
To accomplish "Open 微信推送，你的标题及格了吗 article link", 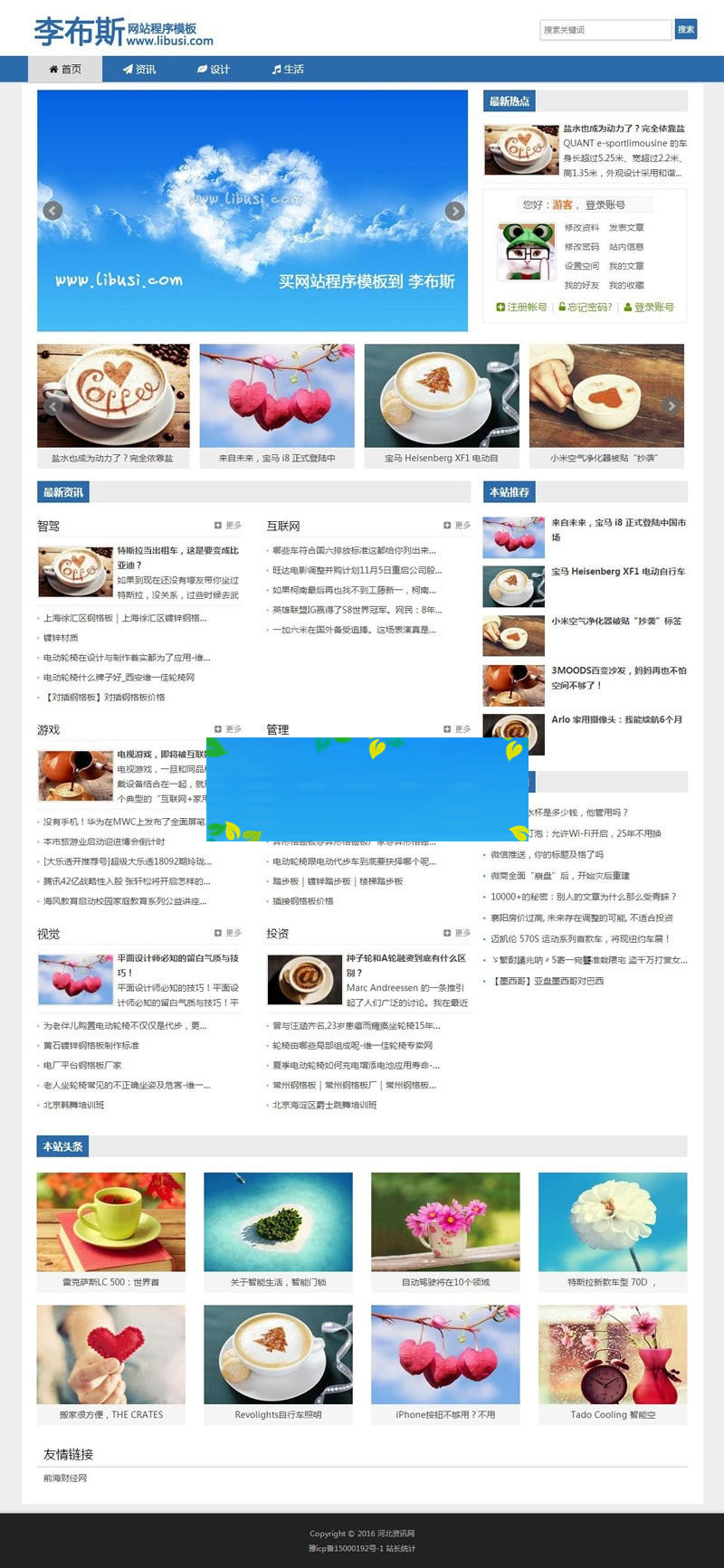I will (x=547, y=855).
